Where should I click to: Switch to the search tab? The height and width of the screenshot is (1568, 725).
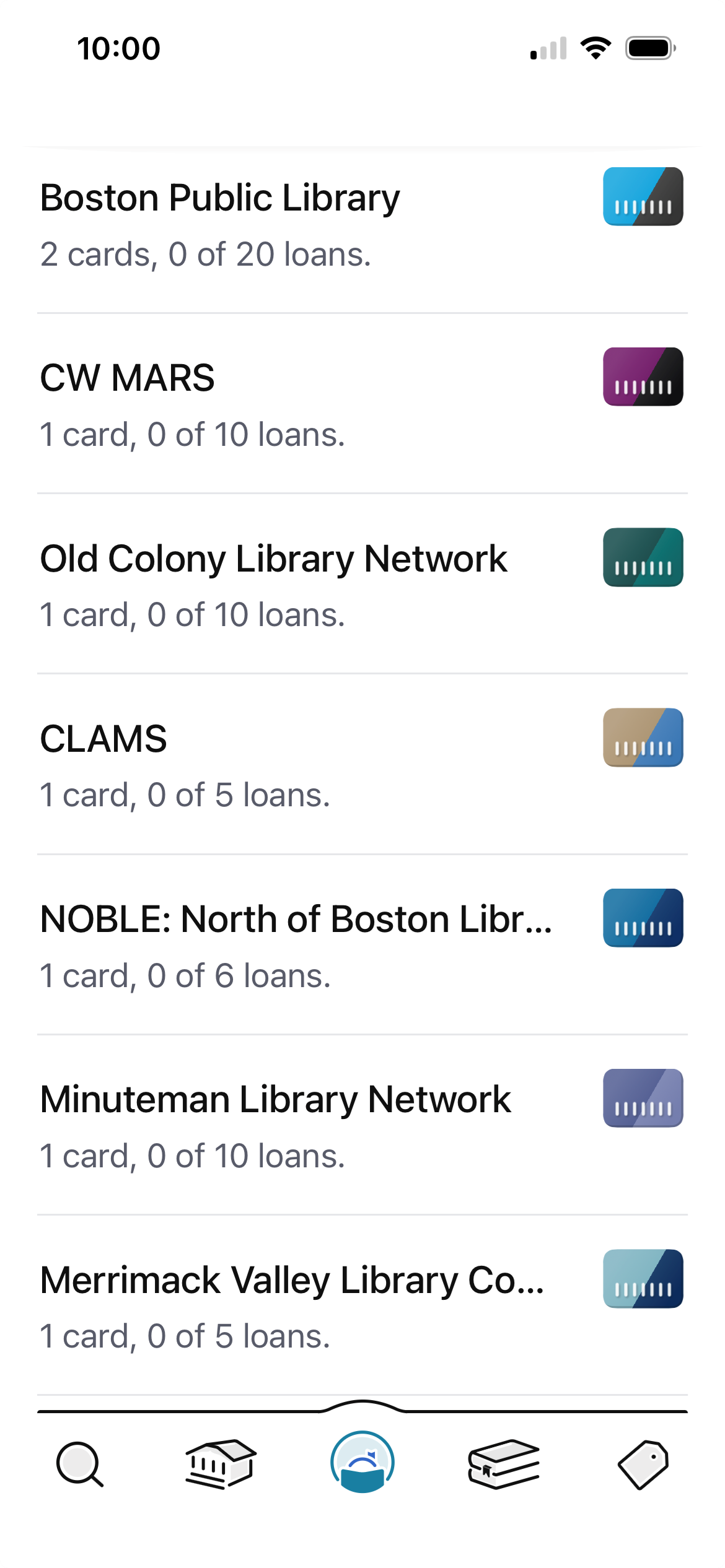click(80, 1465)
